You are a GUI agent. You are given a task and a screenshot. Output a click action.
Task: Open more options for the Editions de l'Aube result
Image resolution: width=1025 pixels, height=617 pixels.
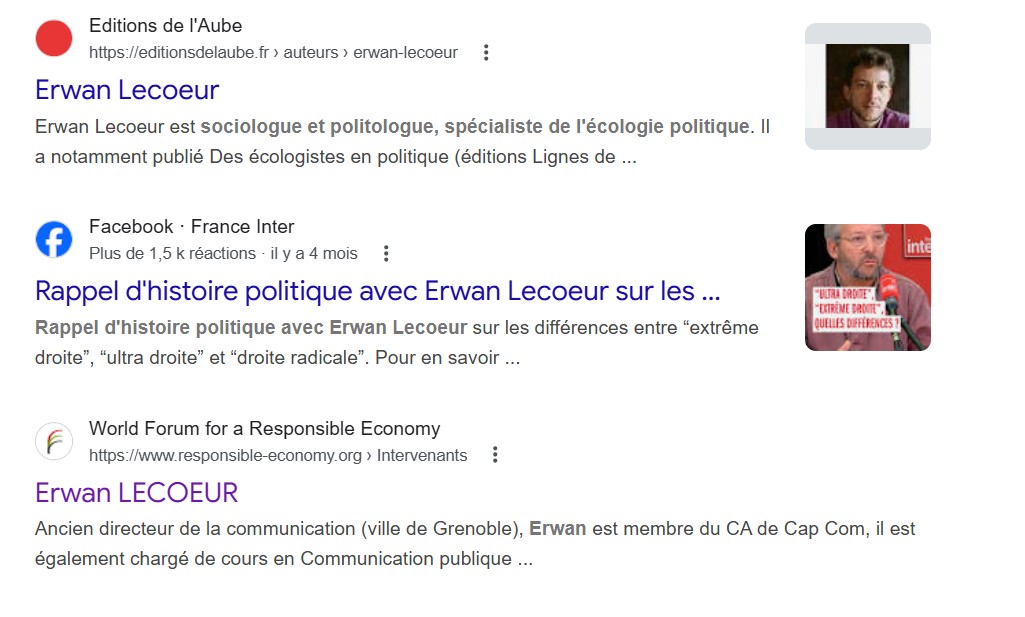486,53
